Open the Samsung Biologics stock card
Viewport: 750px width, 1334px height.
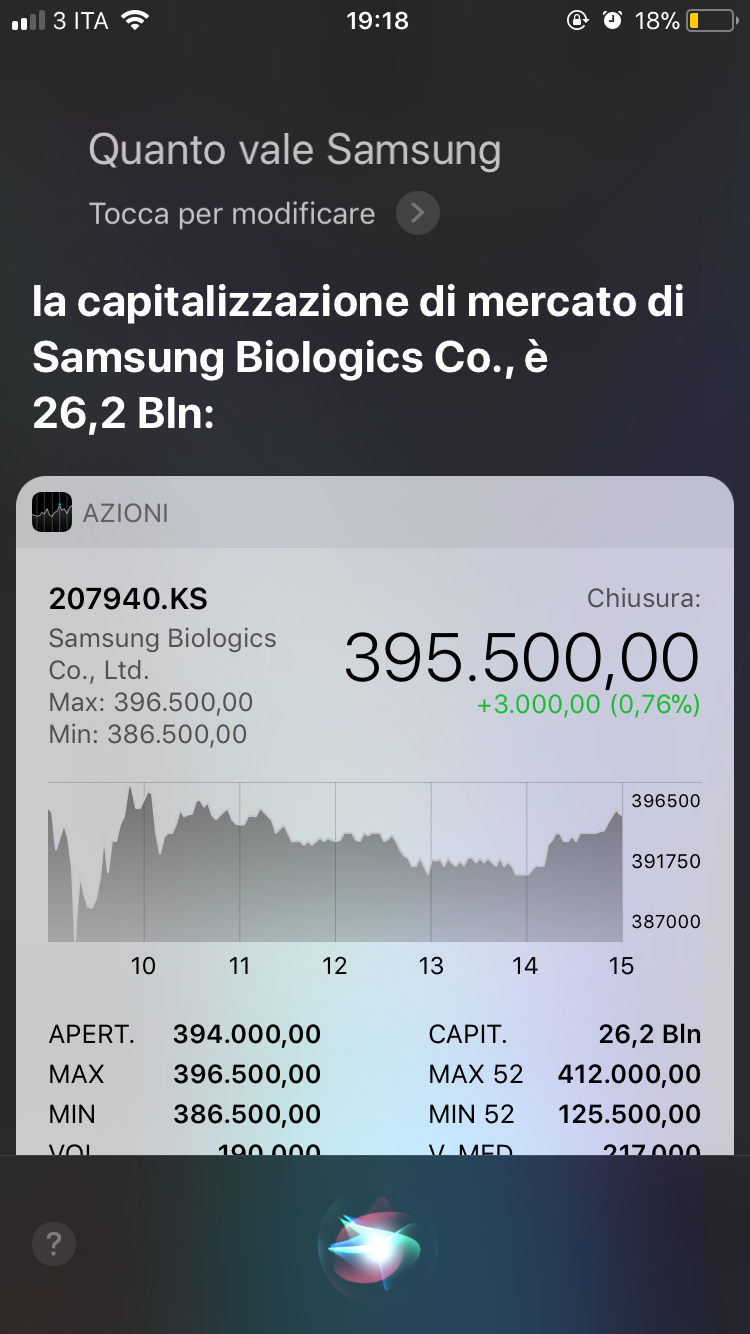(375, 850)
